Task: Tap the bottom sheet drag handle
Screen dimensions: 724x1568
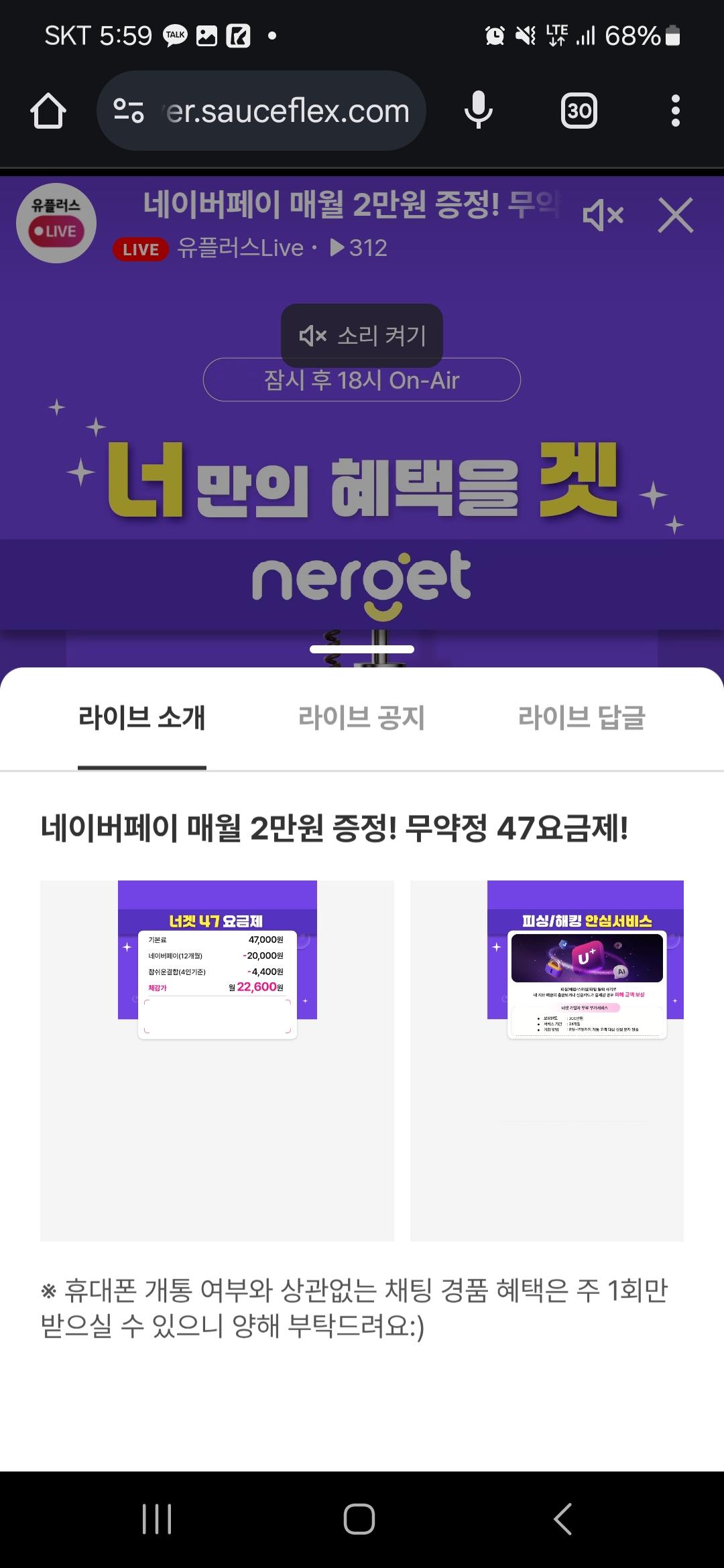Action: 362,649
